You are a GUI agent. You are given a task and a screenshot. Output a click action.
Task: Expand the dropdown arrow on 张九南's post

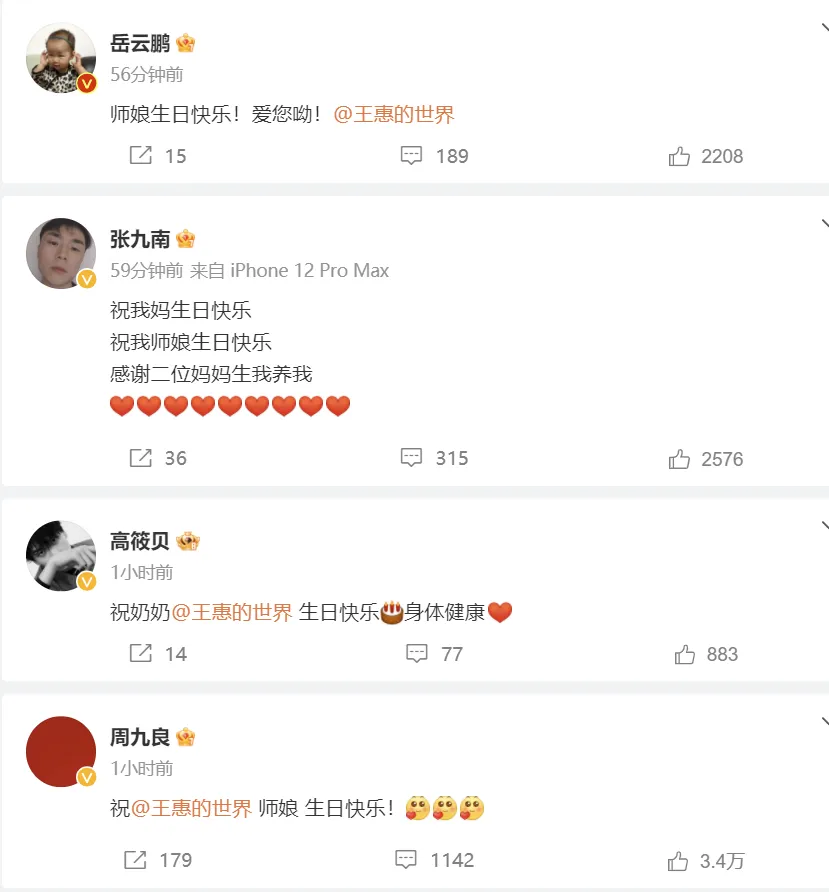coord(823,224)
